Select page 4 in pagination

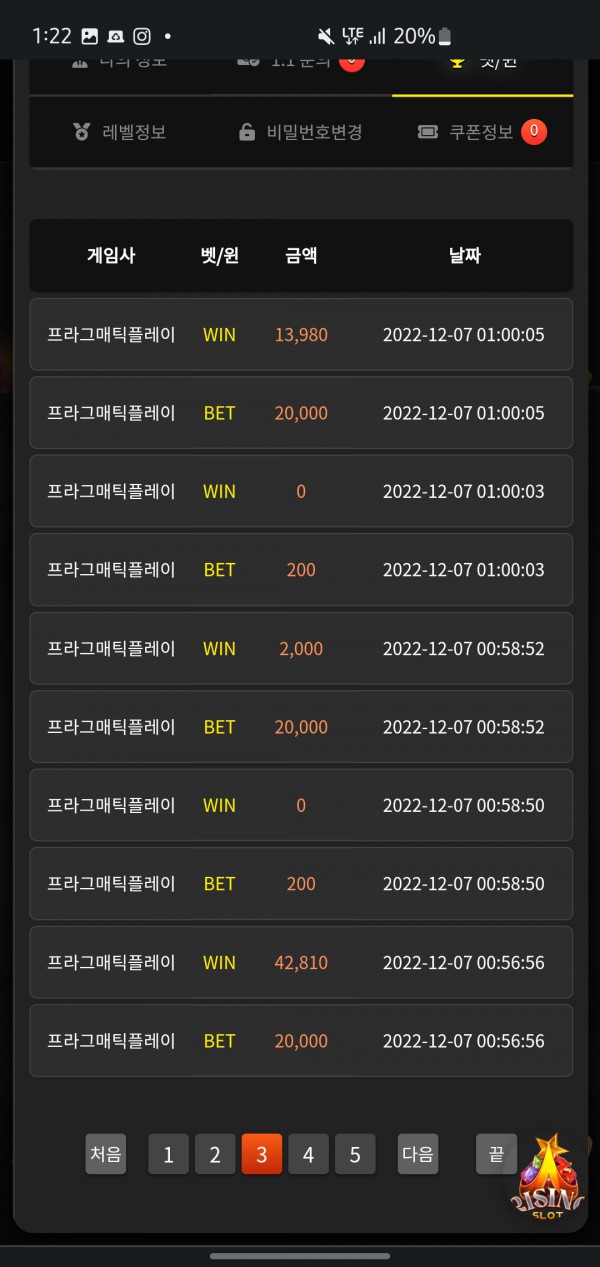308,1155
